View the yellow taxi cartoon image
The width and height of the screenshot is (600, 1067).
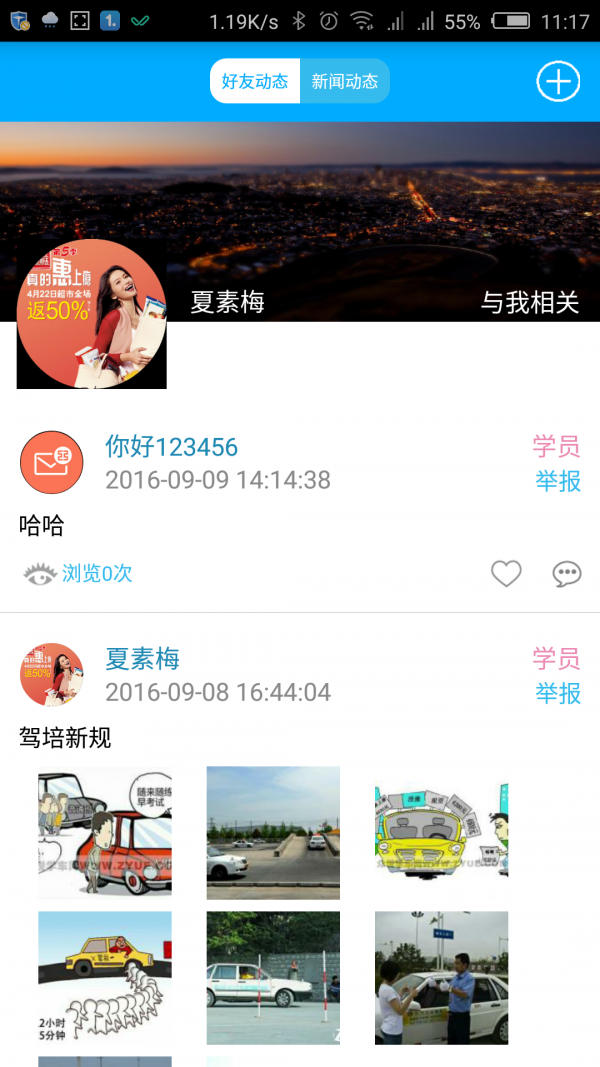pos(105,977)
